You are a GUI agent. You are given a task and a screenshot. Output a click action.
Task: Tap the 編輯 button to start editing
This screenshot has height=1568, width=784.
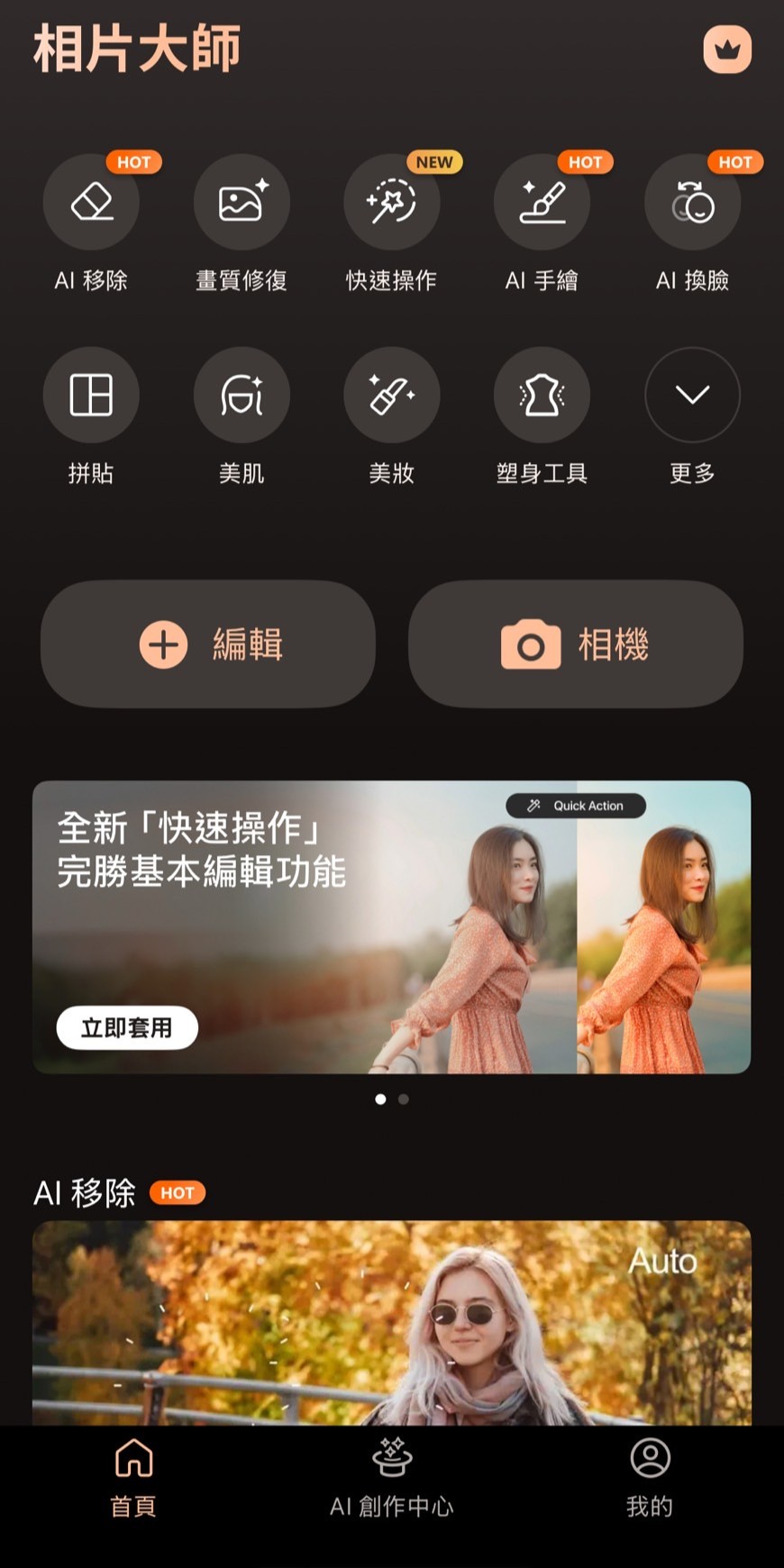click(207, 643)
